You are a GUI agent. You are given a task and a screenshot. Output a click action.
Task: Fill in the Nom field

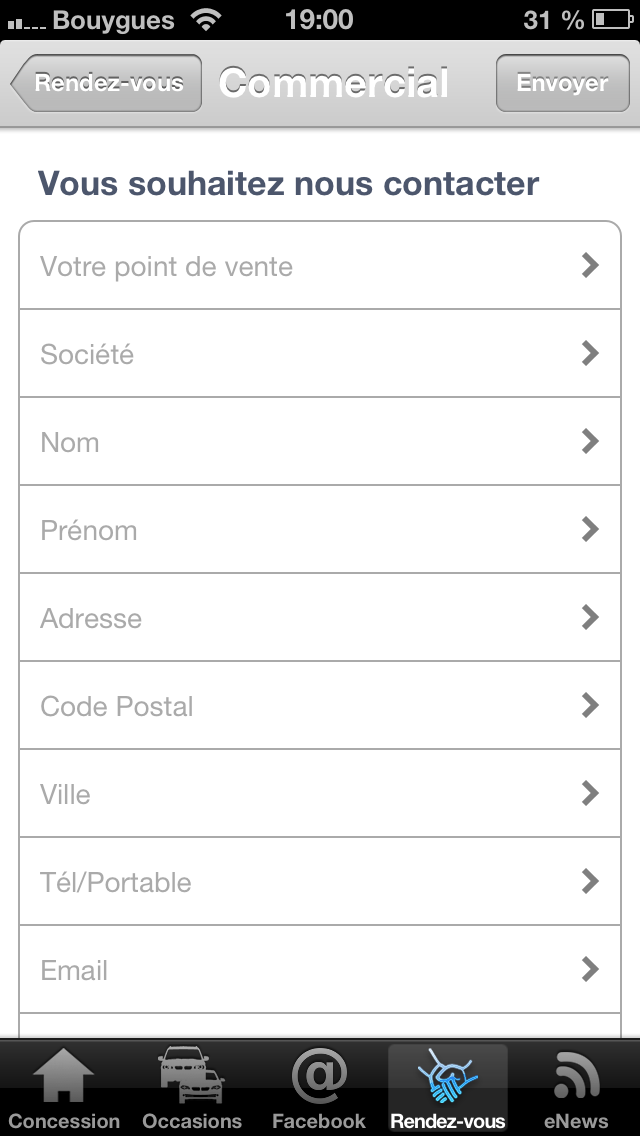click(320, 442)
